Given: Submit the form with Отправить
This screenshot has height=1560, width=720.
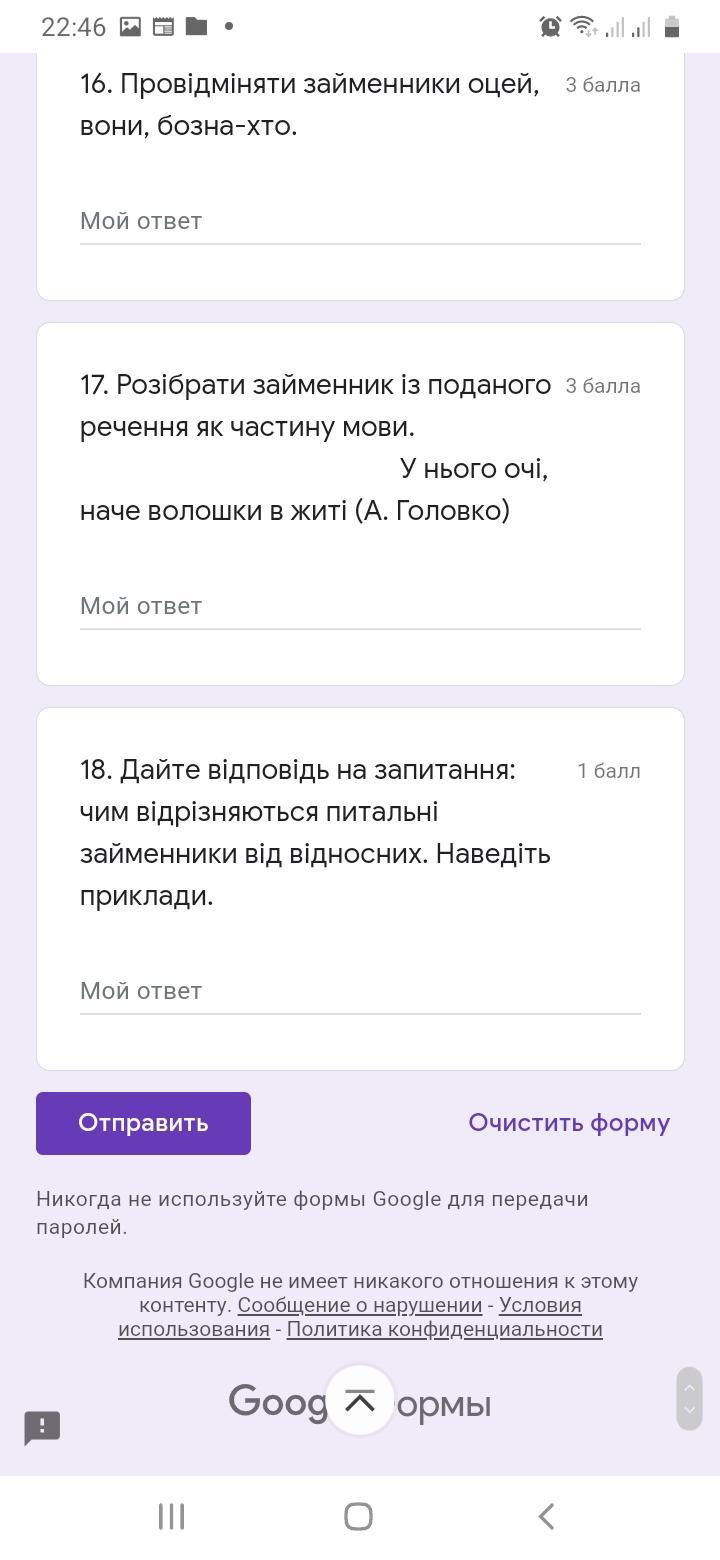Looking at the screenshot, I should click(143, 1123).
